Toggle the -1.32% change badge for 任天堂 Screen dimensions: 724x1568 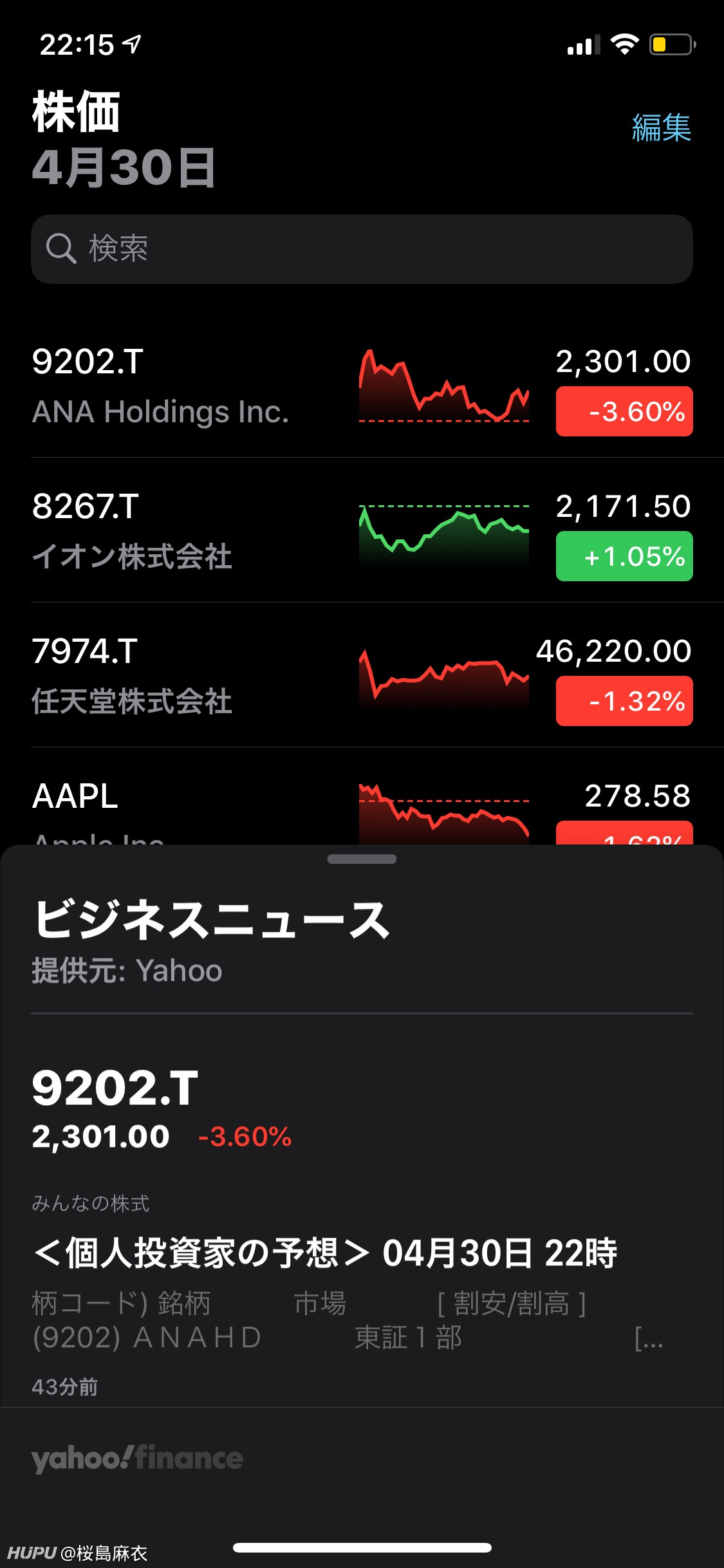(624, 701)
